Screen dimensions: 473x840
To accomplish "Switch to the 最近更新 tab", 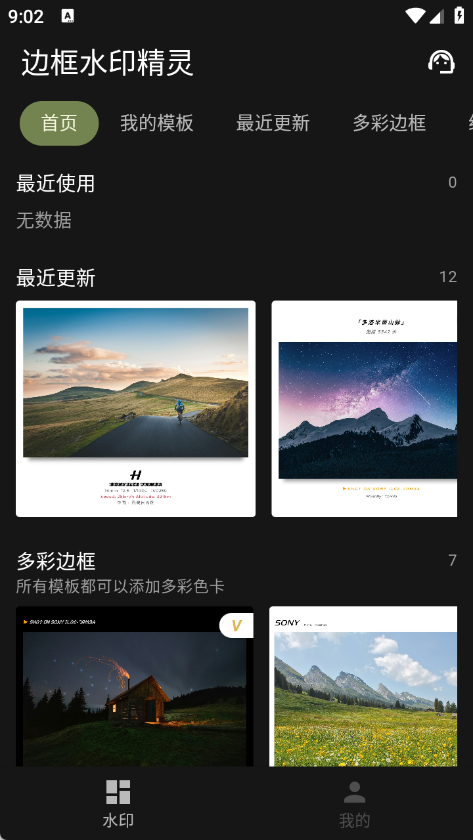I will point(273,123).
